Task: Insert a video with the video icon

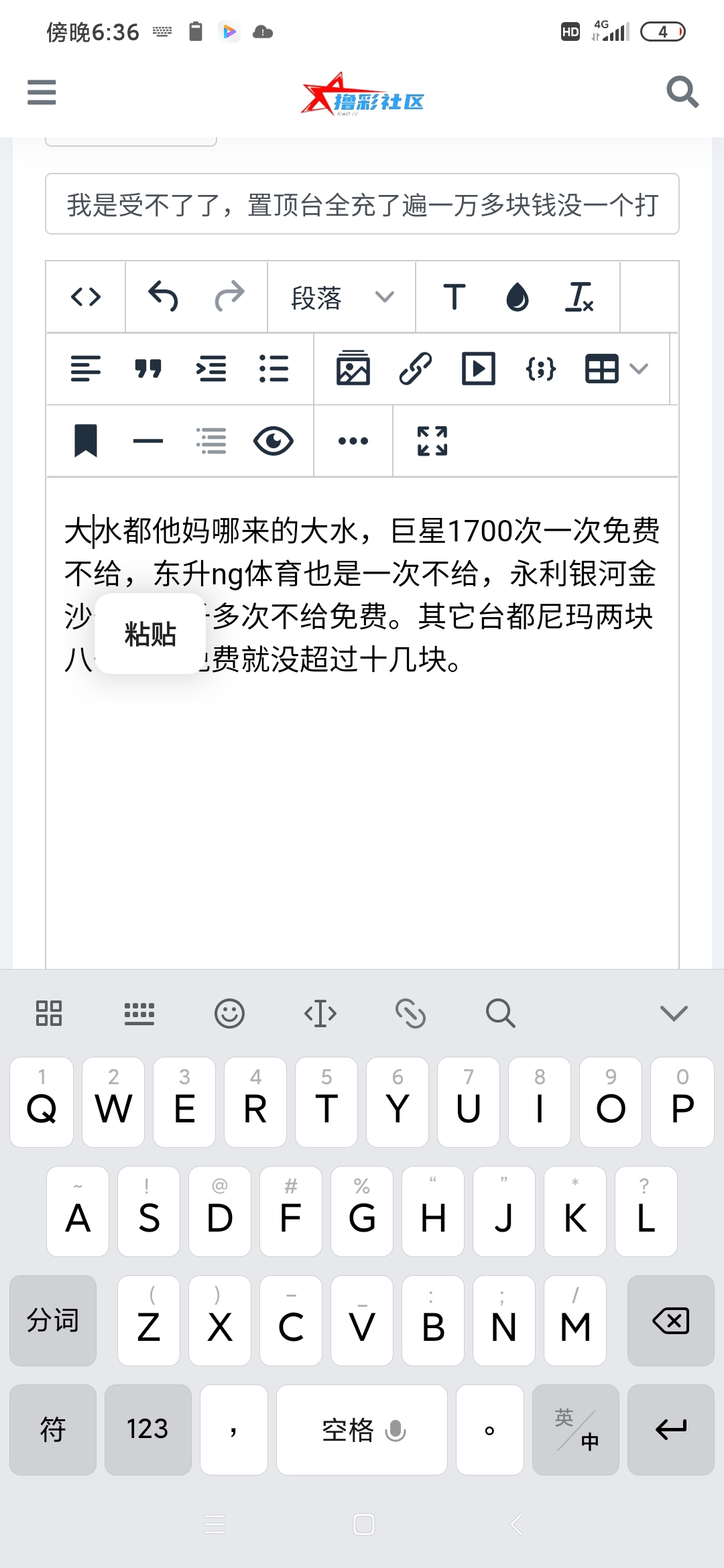Action: pos(479,369)
